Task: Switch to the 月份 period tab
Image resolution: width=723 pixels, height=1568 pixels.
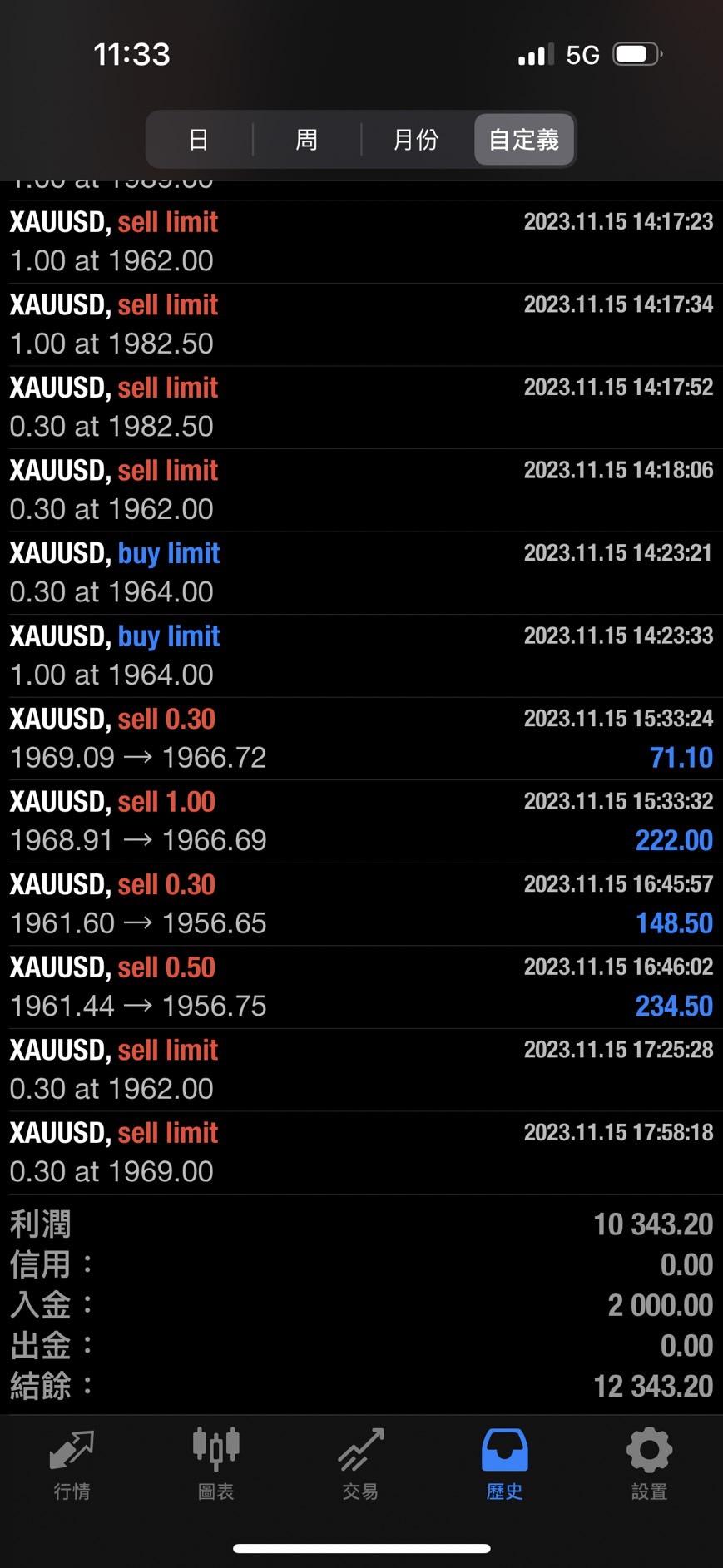Action: click(x=415, y=140)
